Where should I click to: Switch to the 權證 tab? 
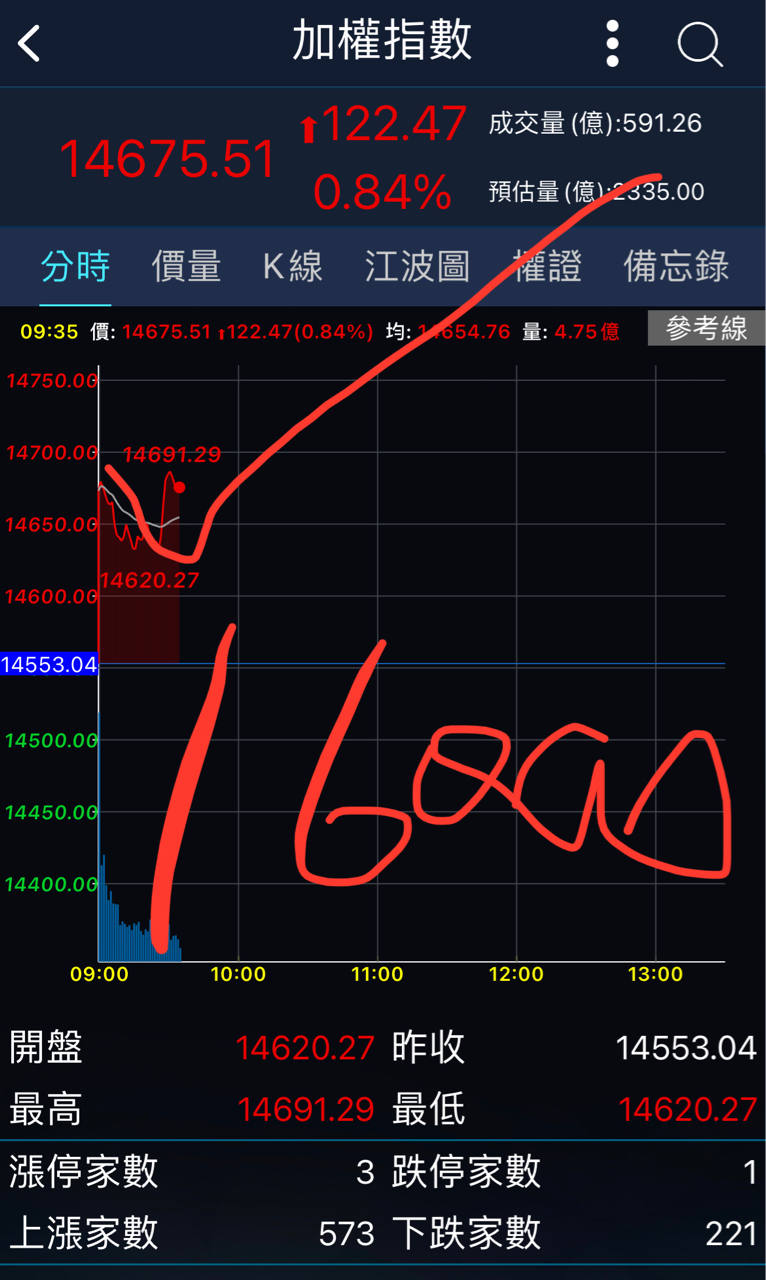[x=547, y=266]
